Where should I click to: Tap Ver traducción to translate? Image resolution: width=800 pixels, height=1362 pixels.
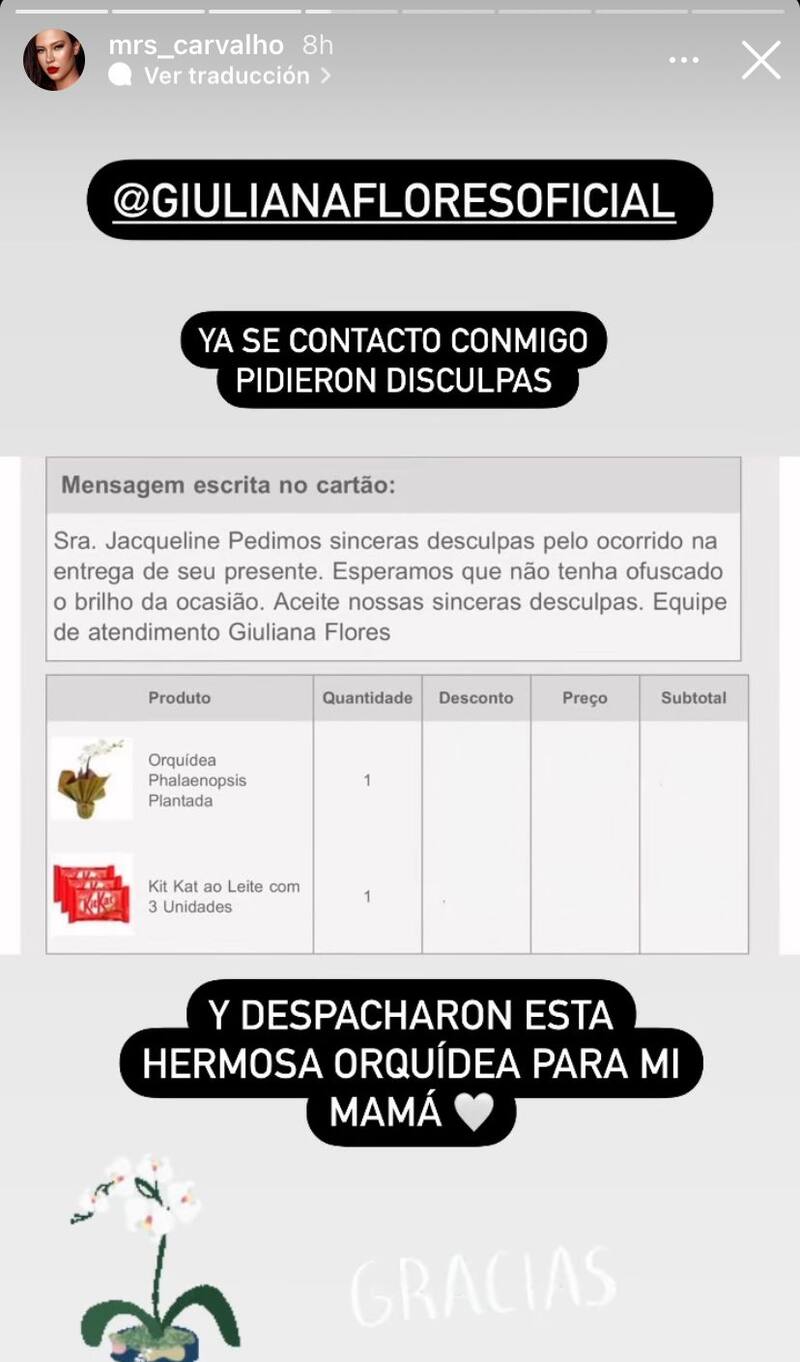[226, 75]
